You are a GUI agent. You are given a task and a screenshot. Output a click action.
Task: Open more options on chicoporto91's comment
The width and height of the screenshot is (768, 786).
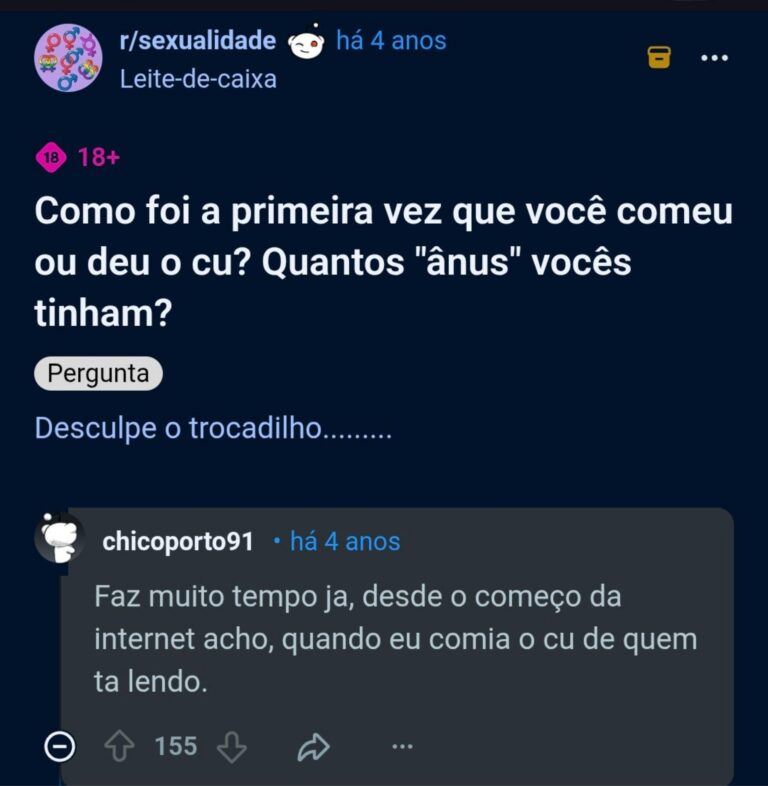coord(402,746)
